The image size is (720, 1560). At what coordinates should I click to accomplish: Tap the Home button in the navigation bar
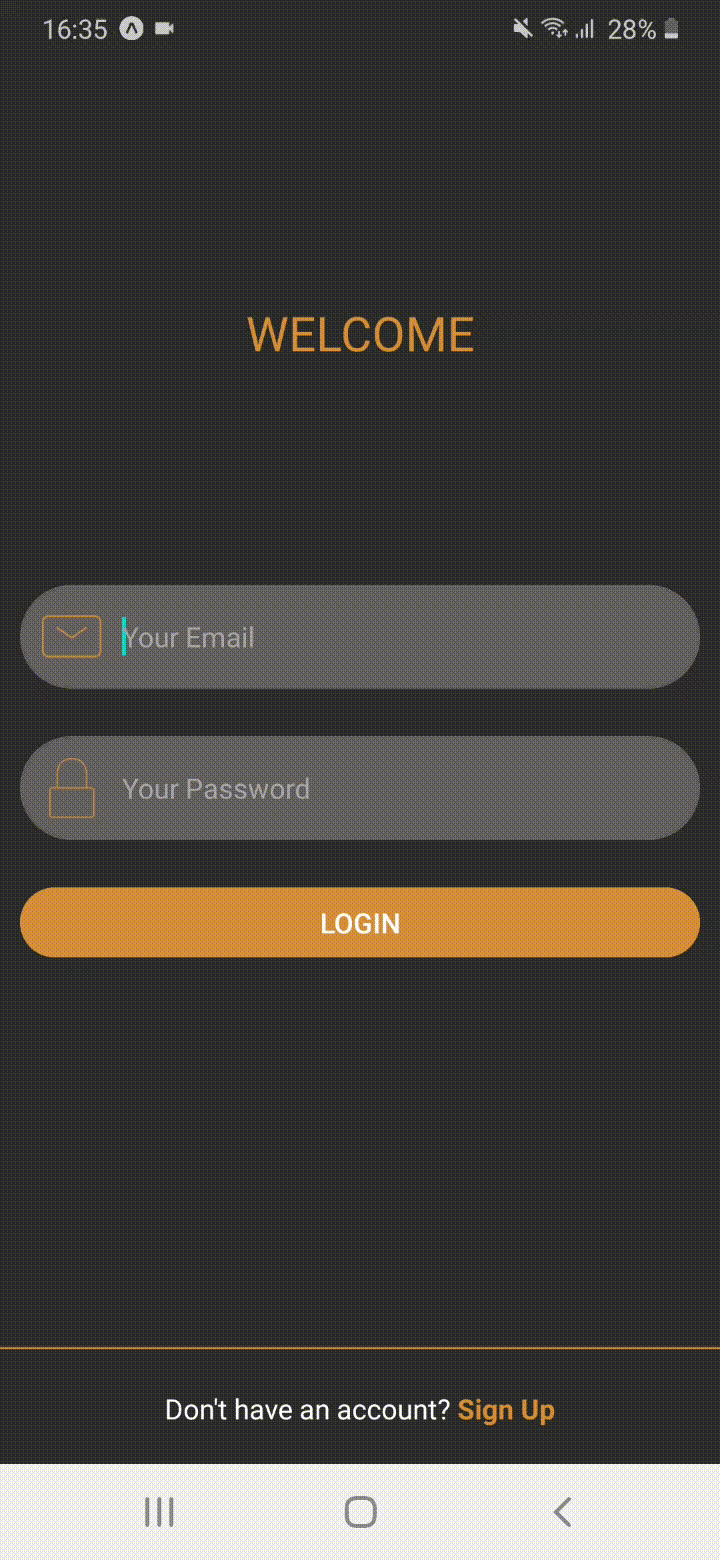pos(359,1511)
